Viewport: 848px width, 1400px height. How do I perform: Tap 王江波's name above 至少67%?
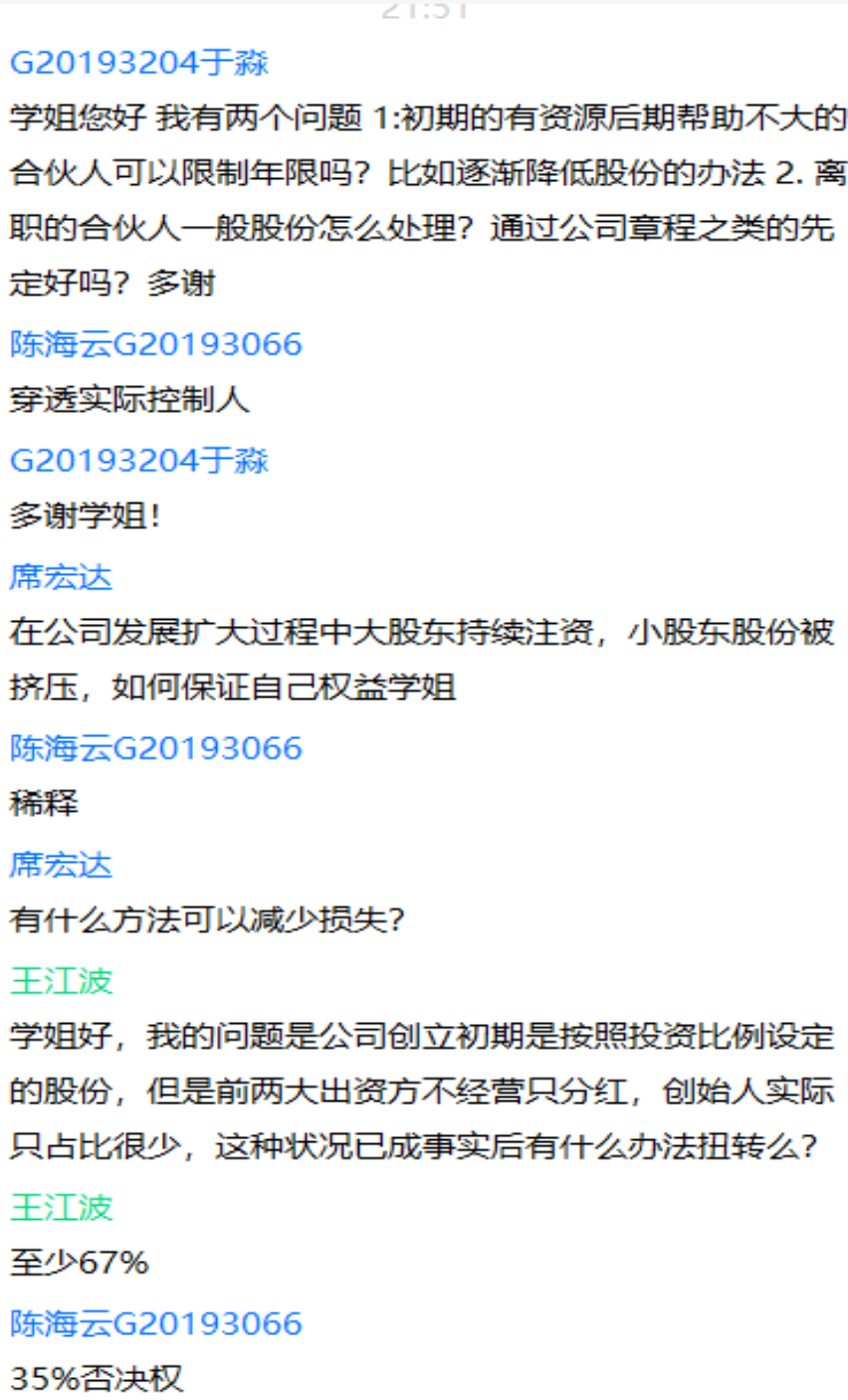click(x=62, y=1207)
